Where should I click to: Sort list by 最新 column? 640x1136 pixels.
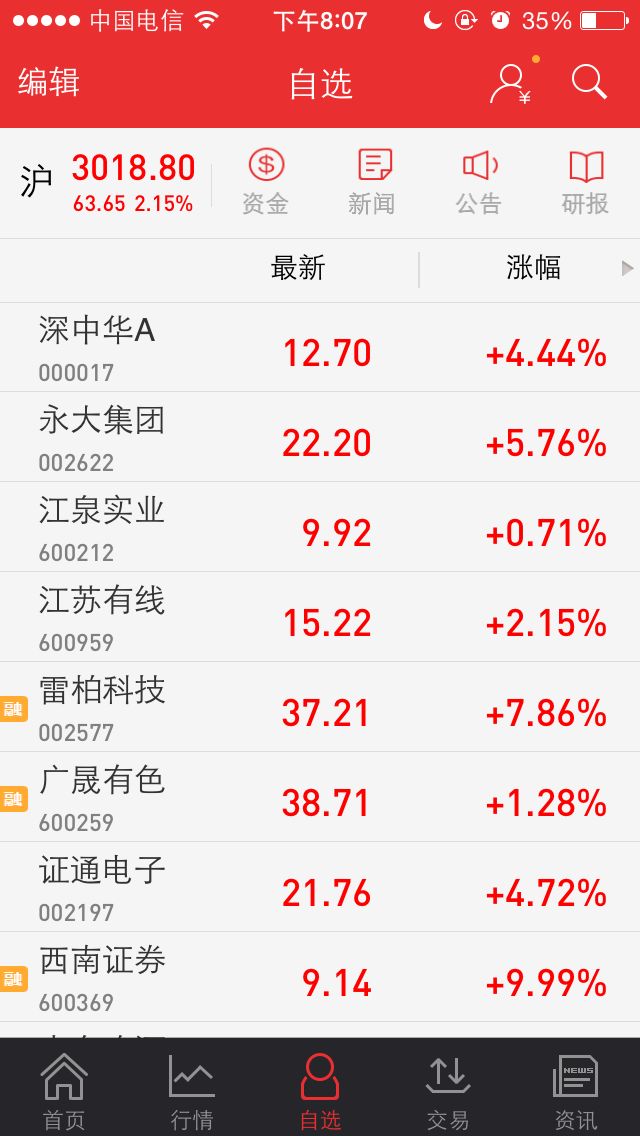pos(298,268)
